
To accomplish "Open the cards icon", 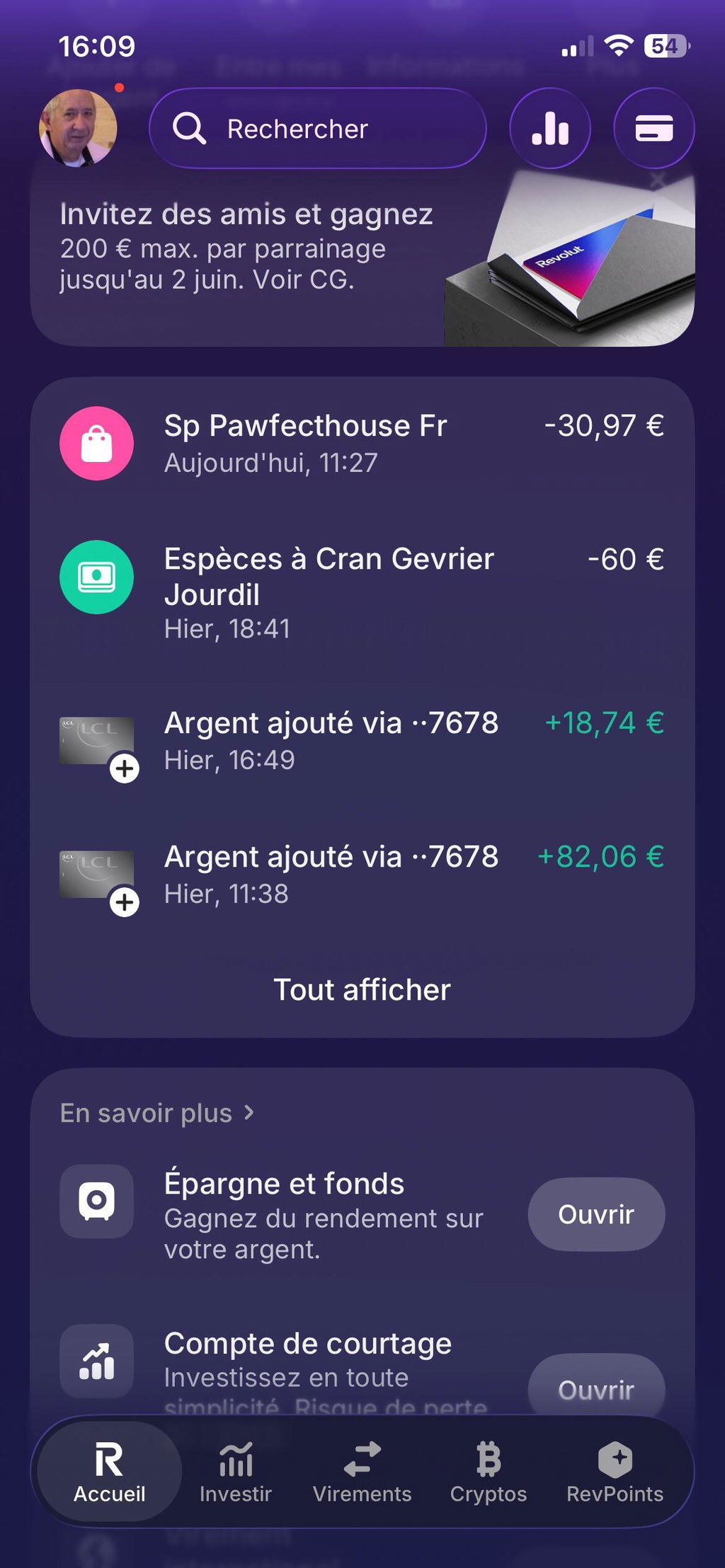I will 653,128.
